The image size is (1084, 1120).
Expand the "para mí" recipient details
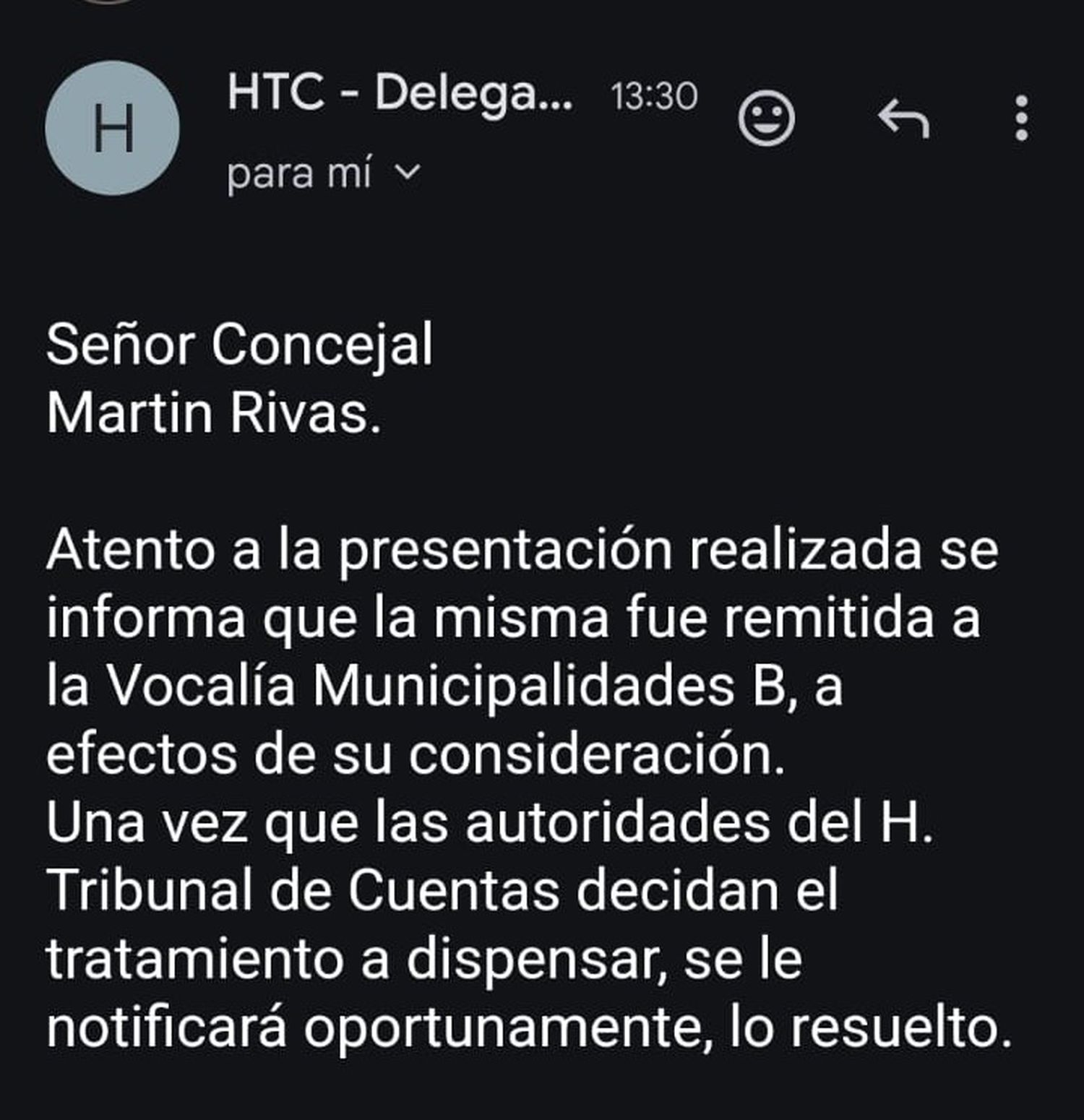408,173
